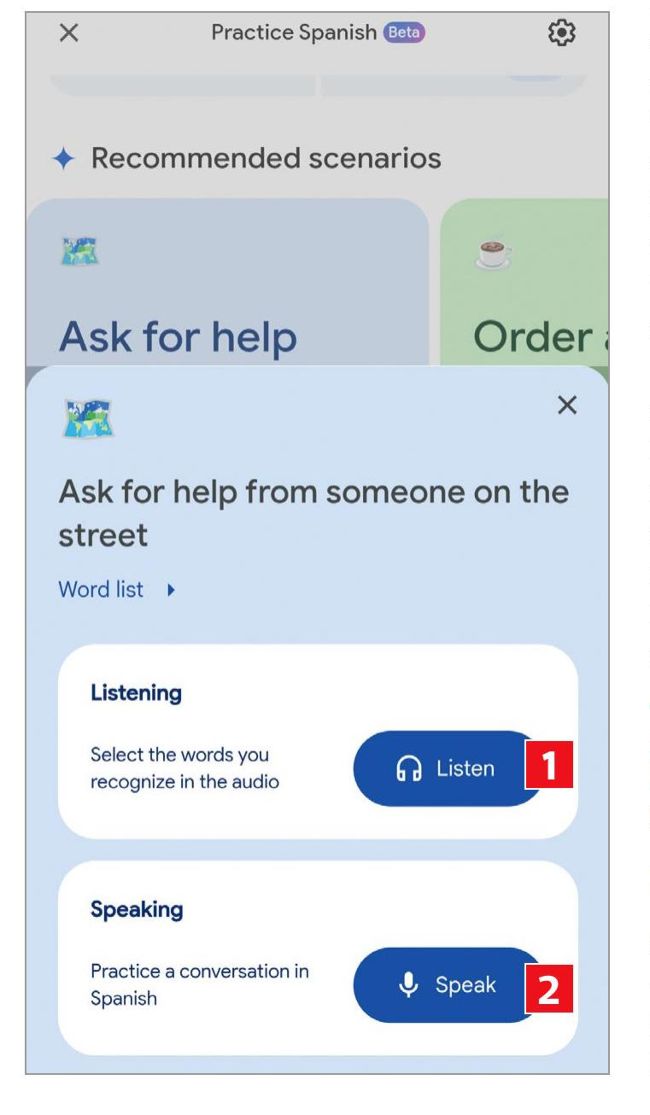Dismiss the Ask for help sheet
The image size is (650, 1115).
click(566, 405)
